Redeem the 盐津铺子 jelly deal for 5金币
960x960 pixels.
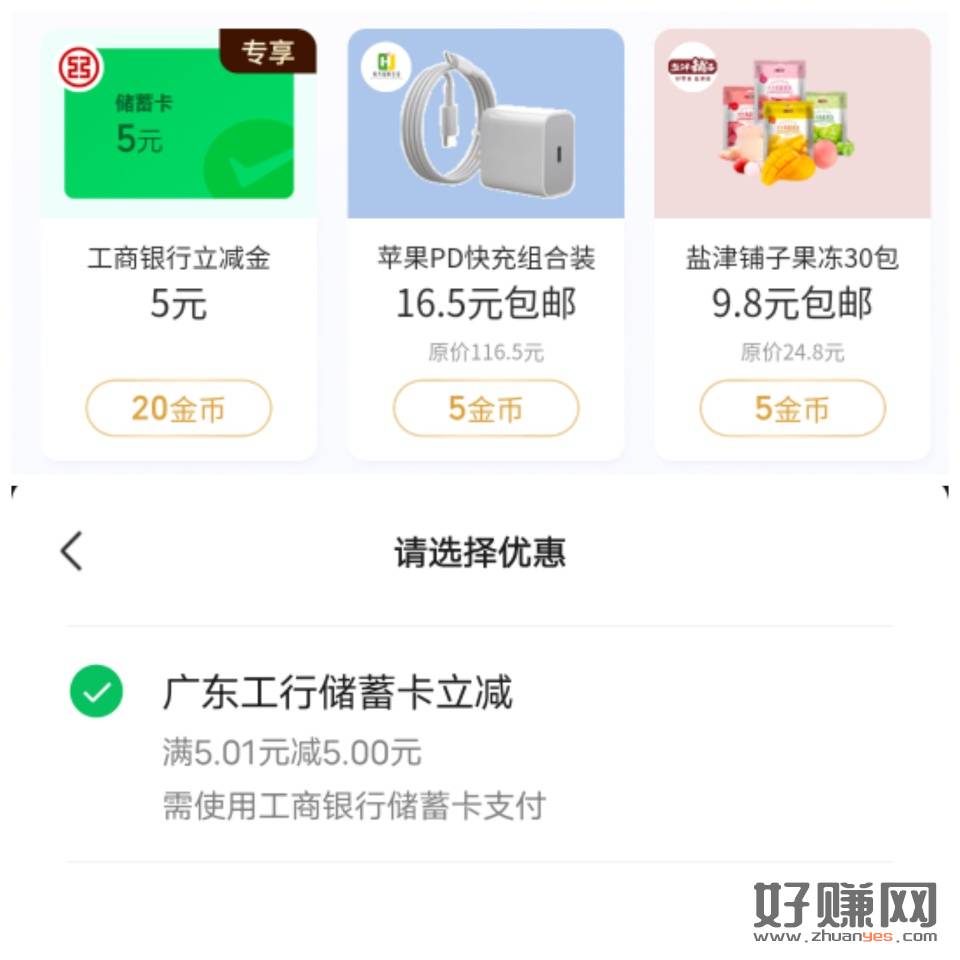[792, 408]
